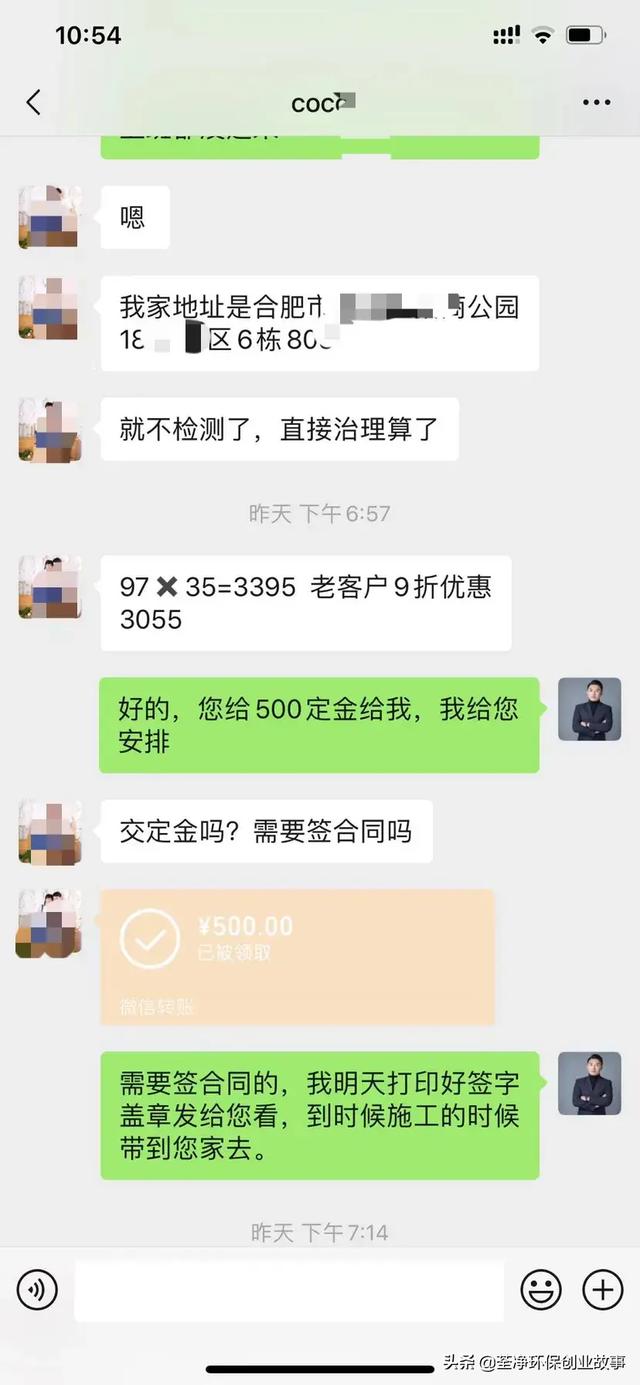Screen dimensions: 640x1385
Task: Open the emoji picker
Action: click(541, 1290)
